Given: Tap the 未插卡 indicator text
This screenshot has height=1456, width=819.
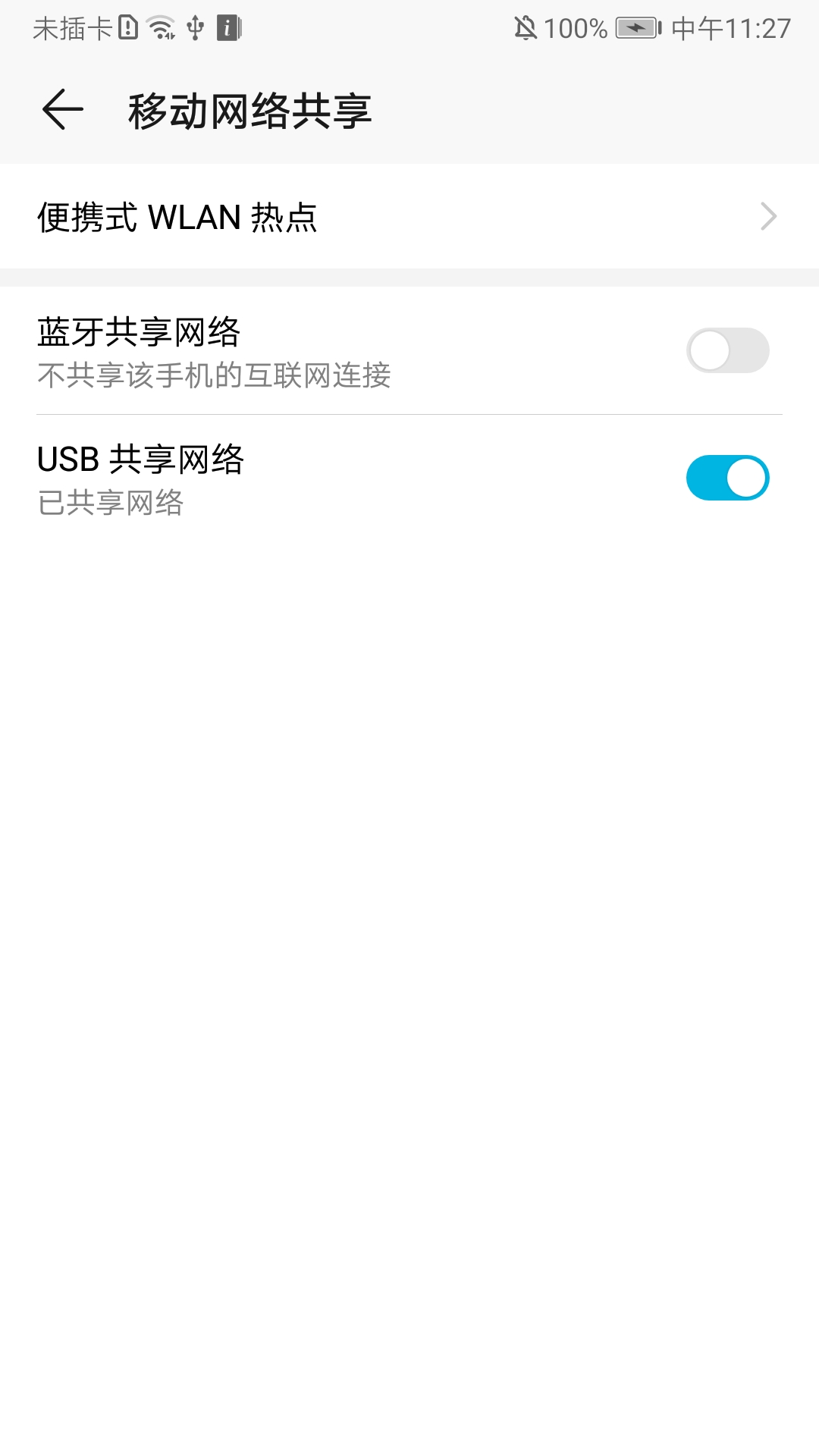Looking at the screenshot, I should [x=72, y=29].
